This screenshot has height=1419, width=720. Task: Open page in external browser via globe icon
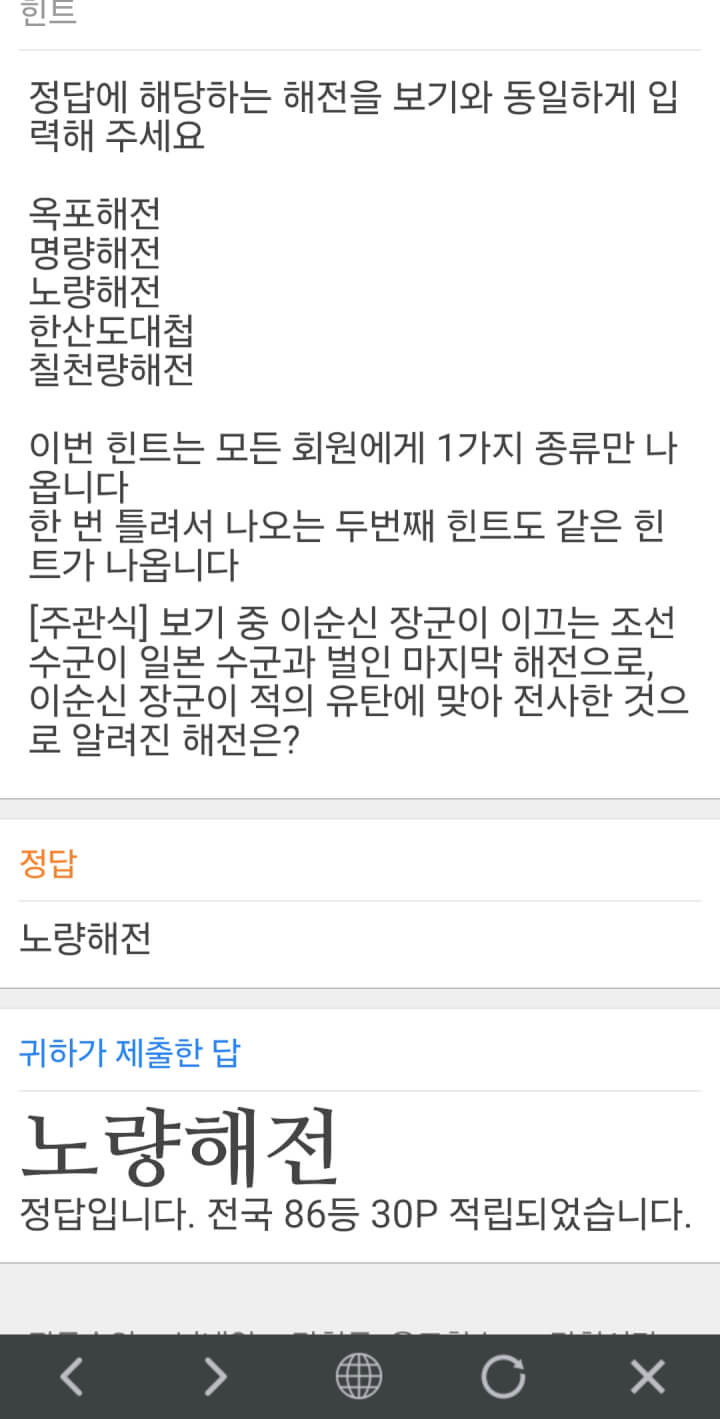pyautogui.click(x=359, y=1378)
